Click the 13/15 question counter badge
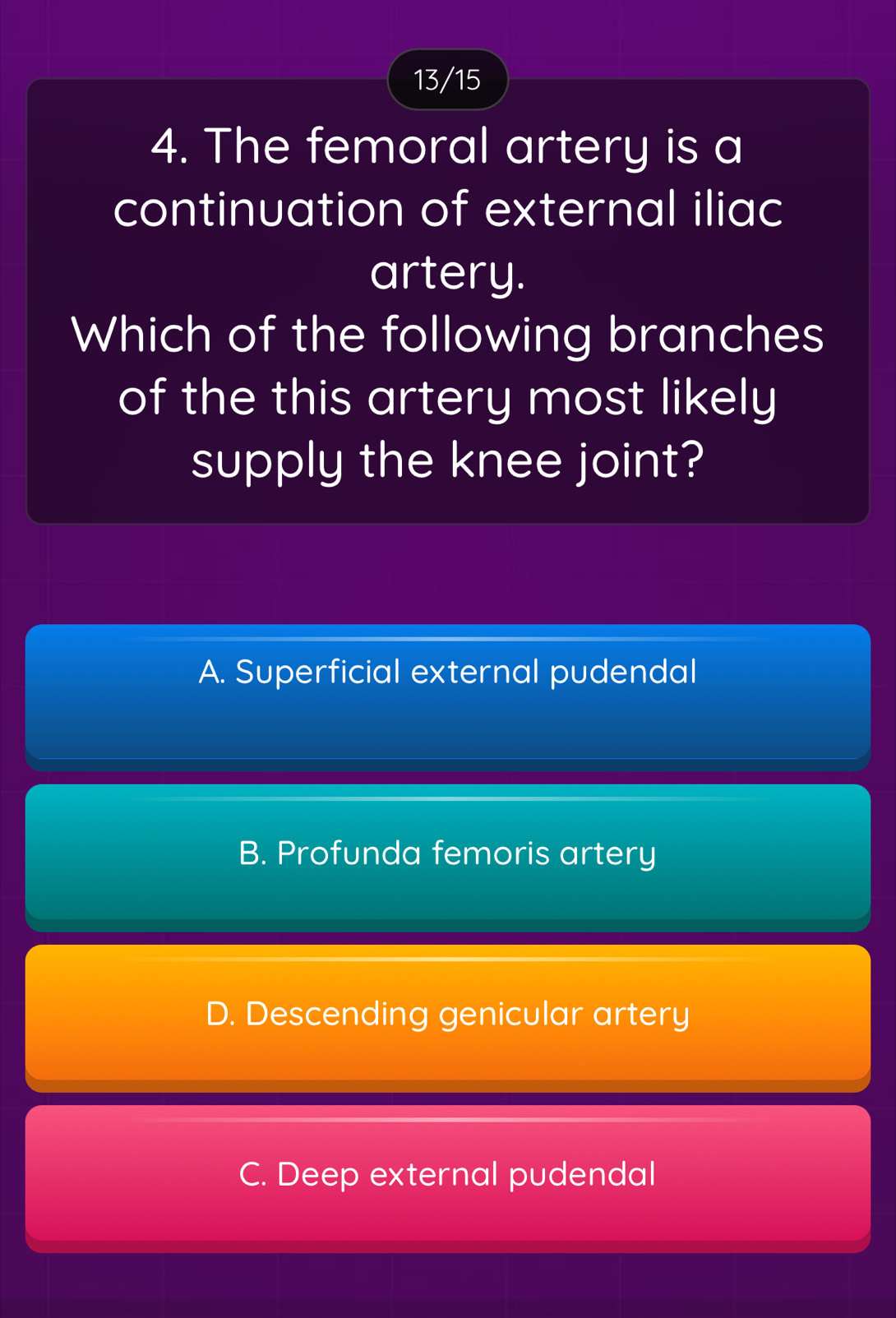 coord(448,81)
